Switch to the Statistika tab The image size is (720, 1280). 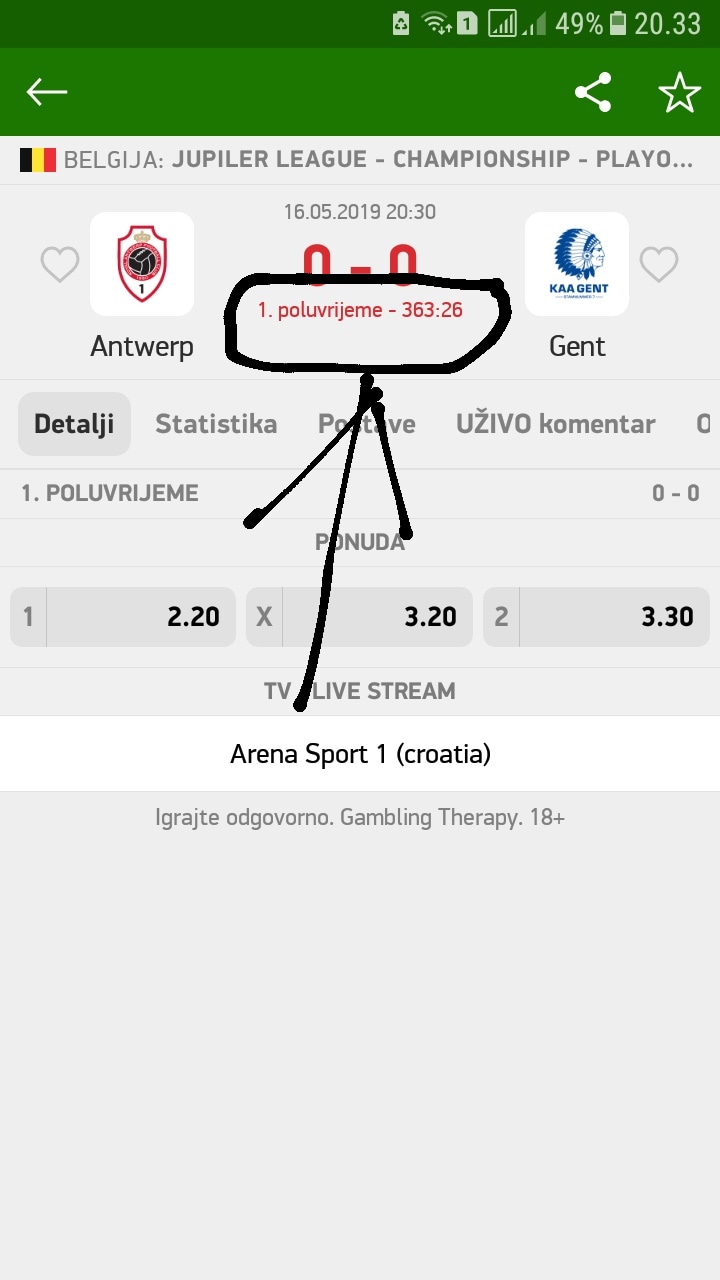point(216,424)
